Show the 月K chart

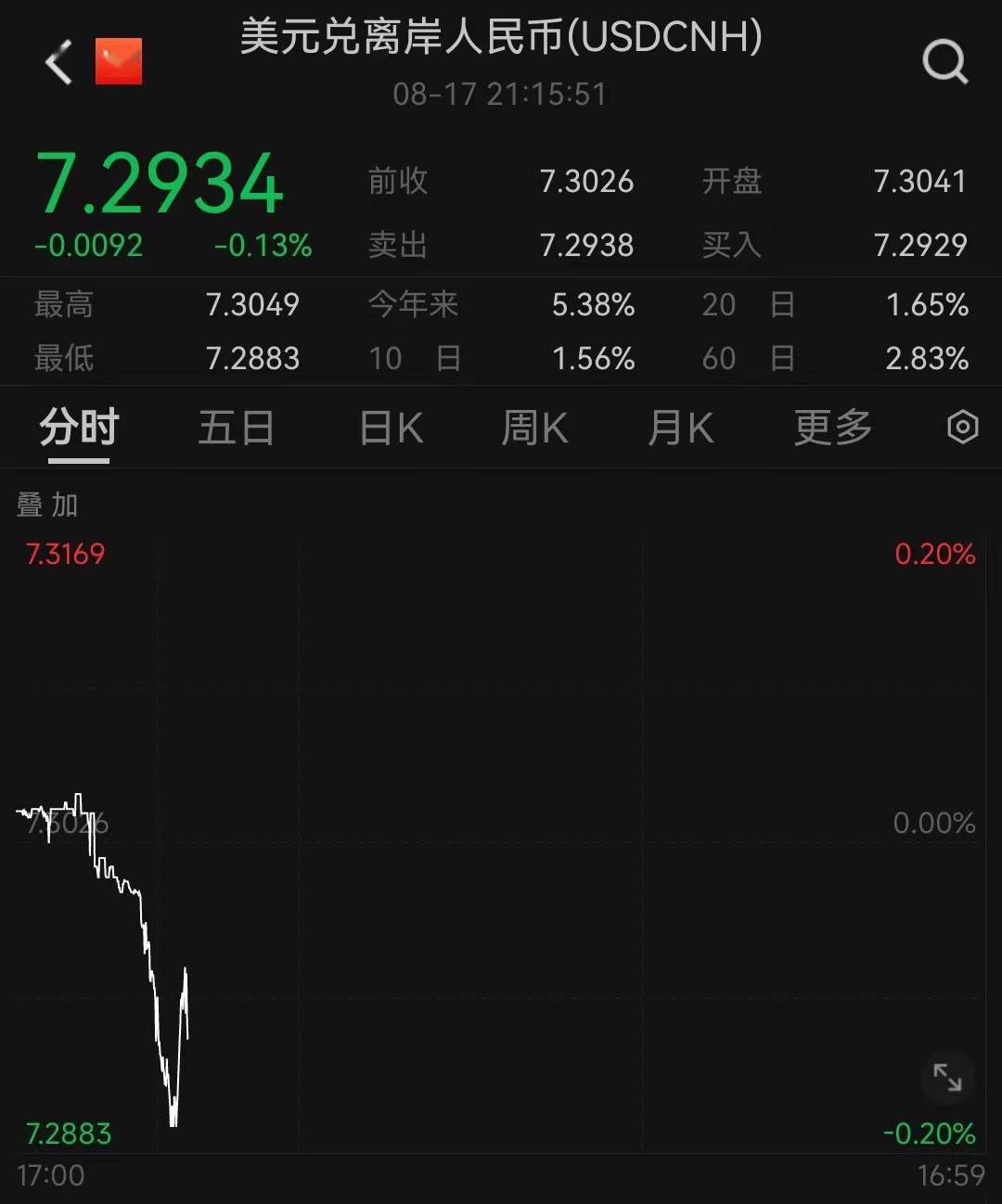(x=680, y=429)
